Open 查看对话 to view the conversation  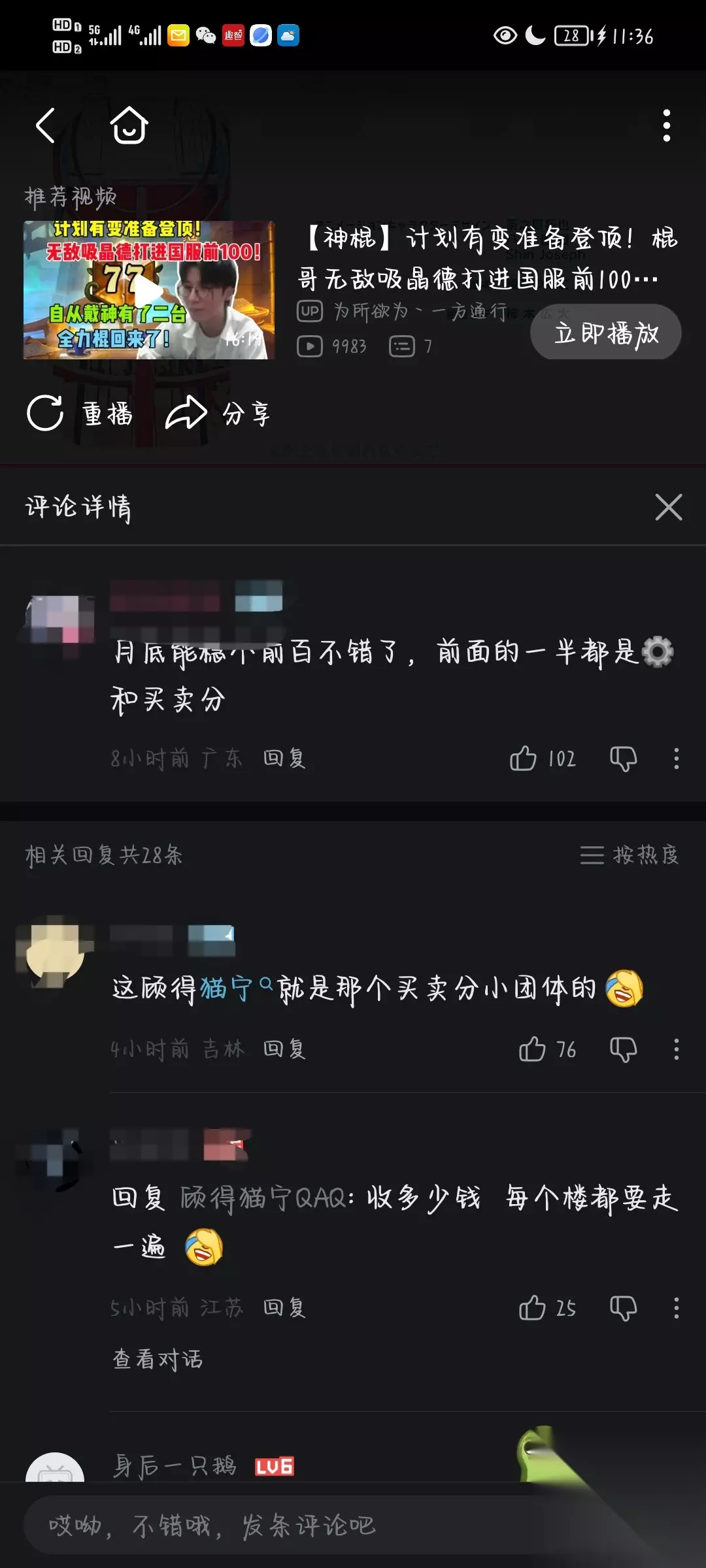point(158,1359)
